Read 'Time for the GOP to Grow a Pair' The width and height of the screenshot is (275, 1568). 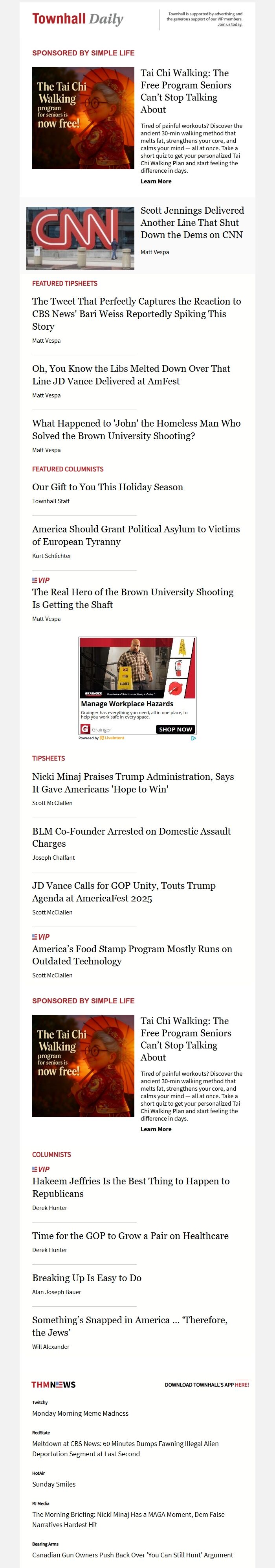130,1236
